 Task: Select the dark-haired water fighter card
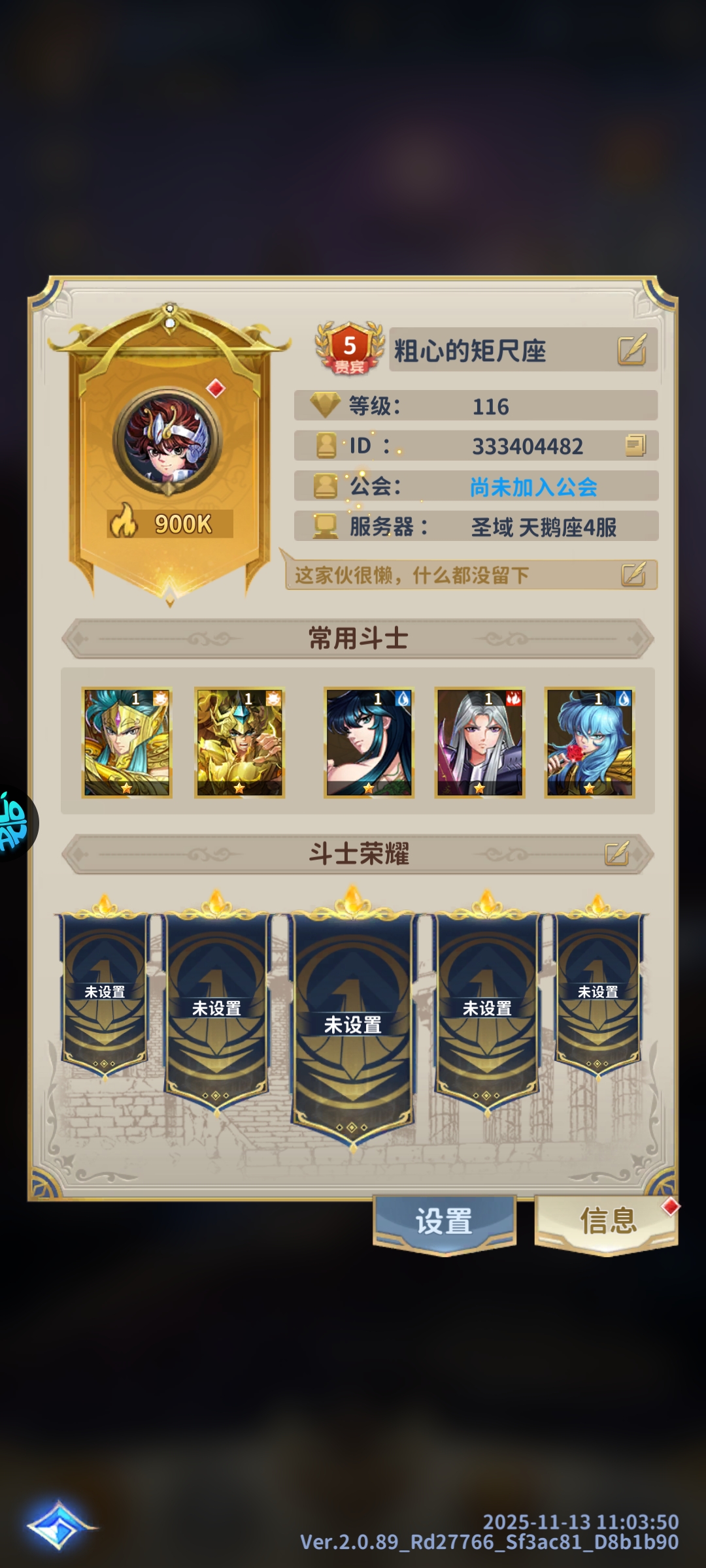coord(369,742)
